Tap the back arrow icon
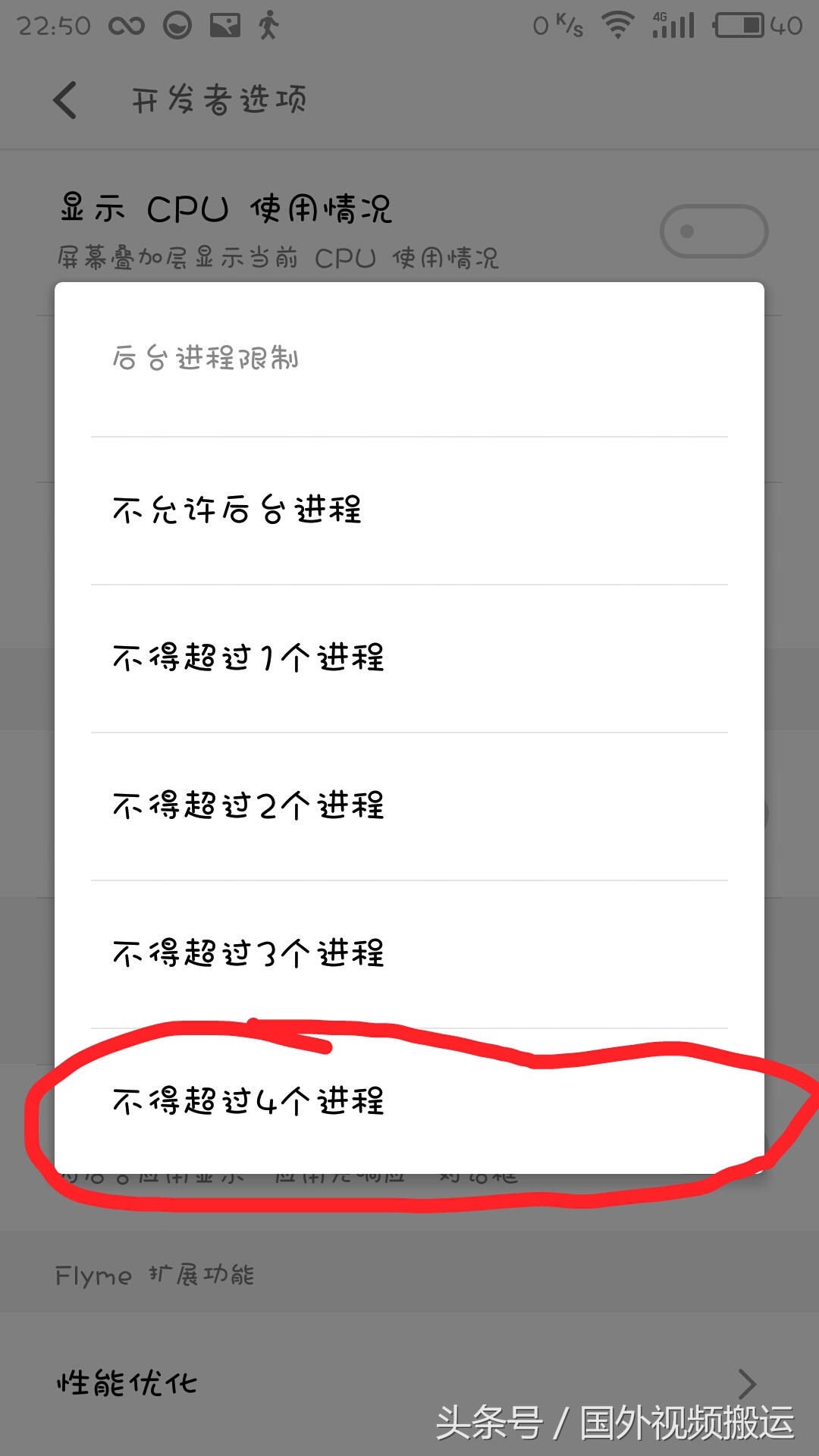This screenshot has height=1456, width=819. click(64, 99)
